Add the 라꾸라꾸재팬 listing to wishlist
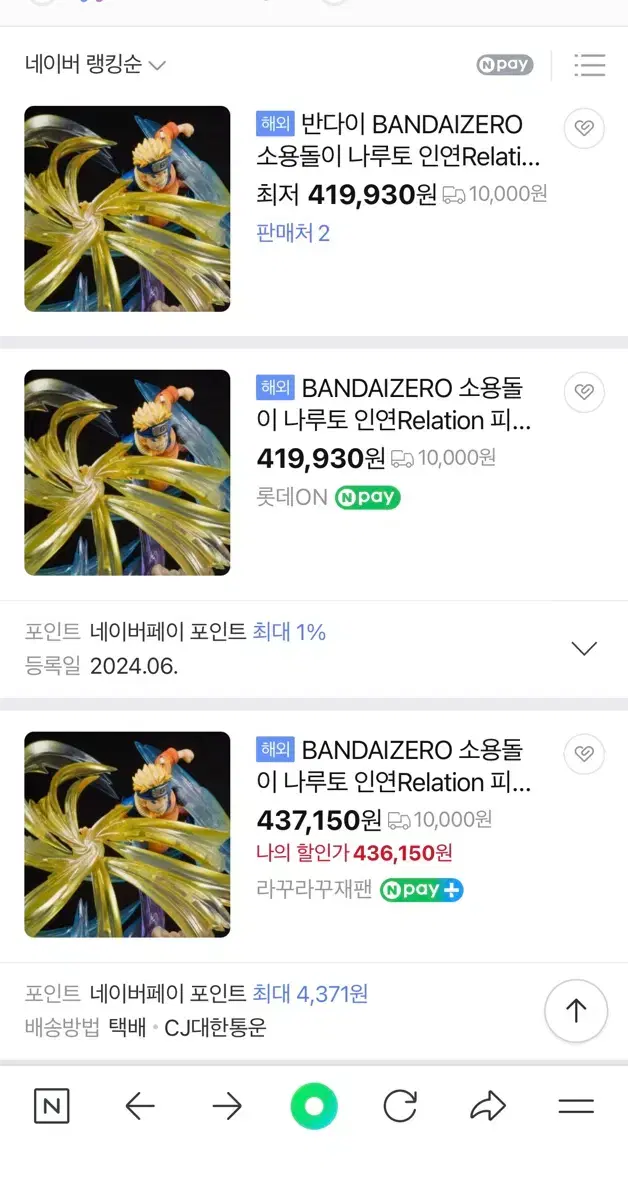This screenshot has width=628, height=1200. click(584, 755)
